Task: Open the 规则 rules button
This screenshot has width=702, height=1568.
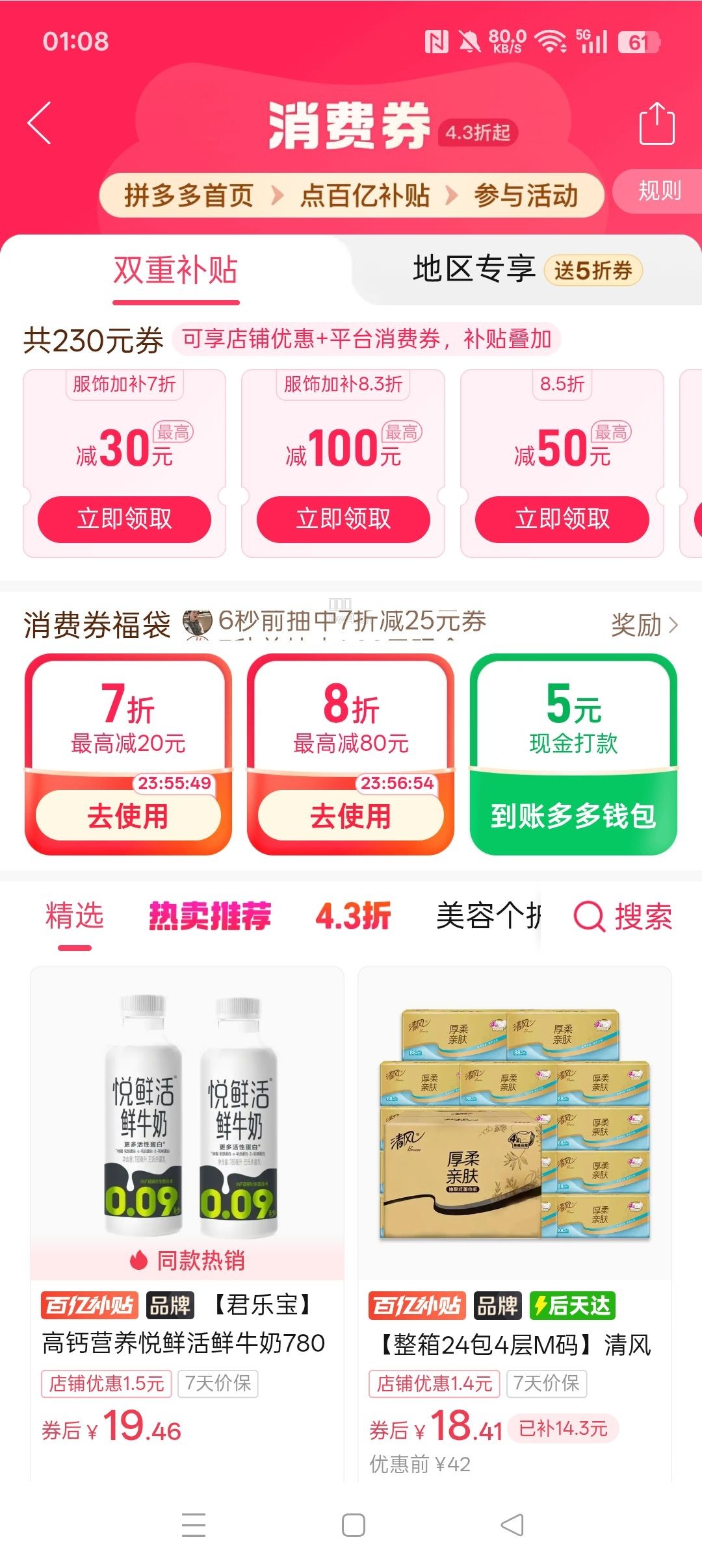Action: [x=658, y=191]
